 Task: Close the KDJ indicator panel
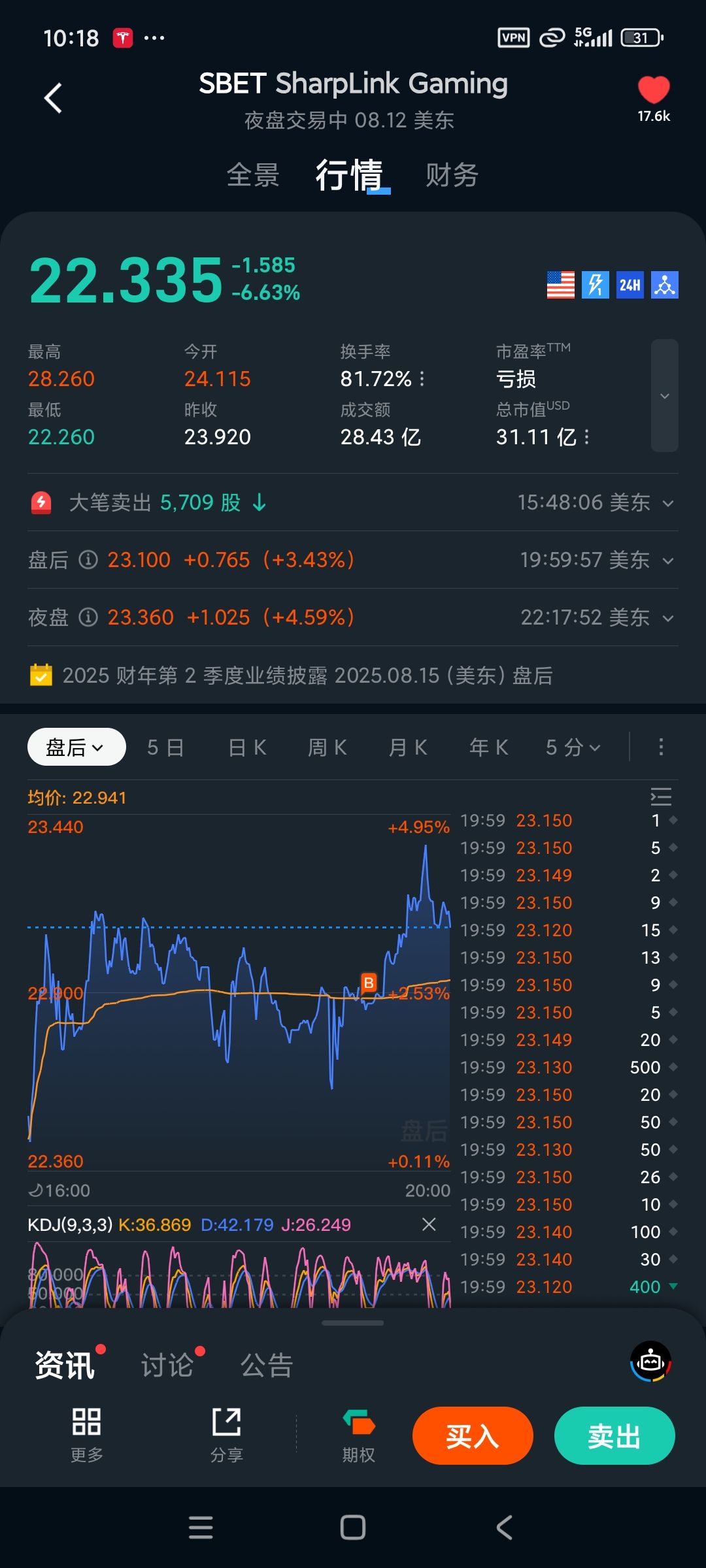coord(429,1224)
